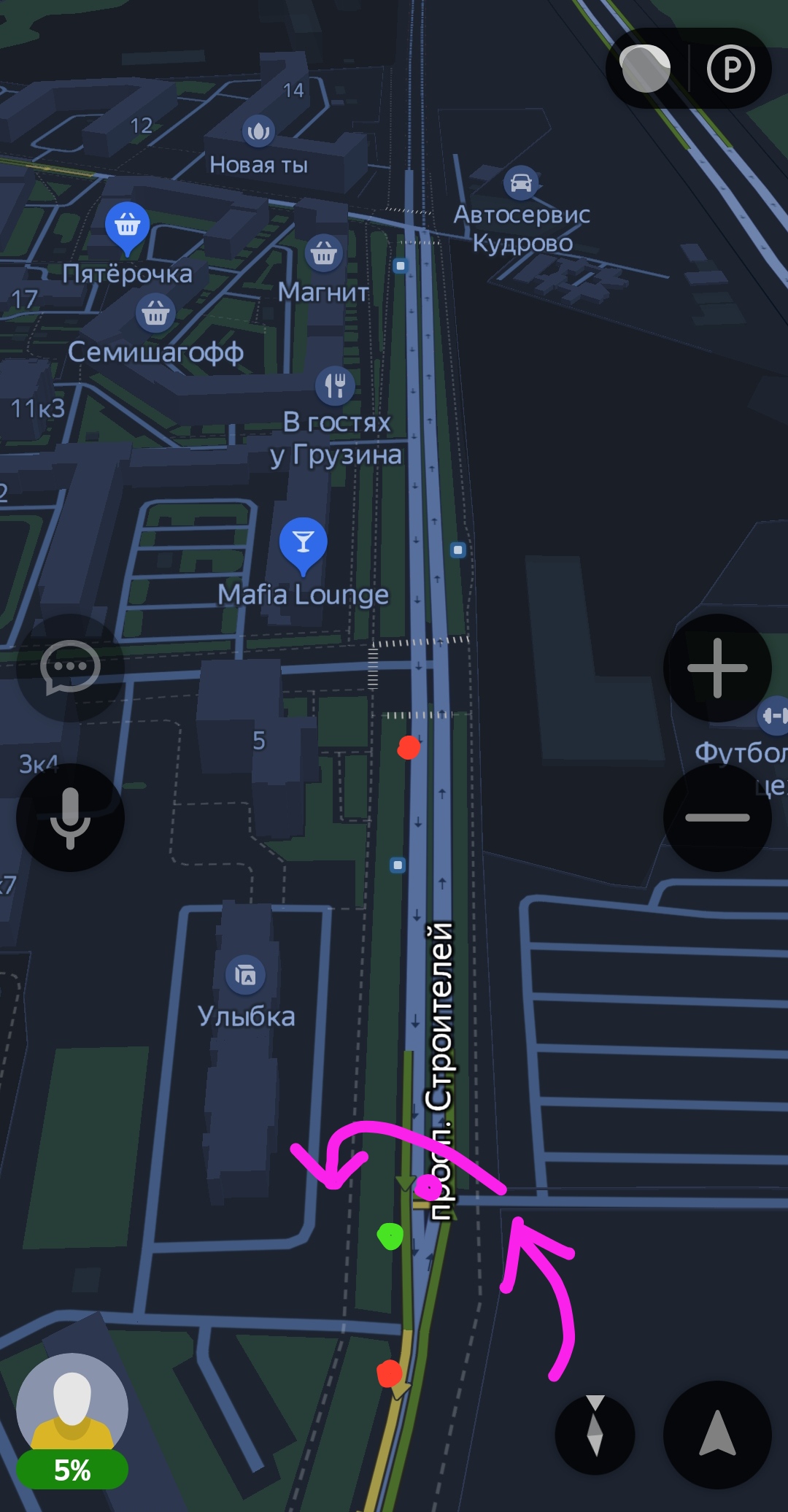This screenshot has height=1512, width=788.
Task: Select the Улыбка place marker
Action: point(245,974)
